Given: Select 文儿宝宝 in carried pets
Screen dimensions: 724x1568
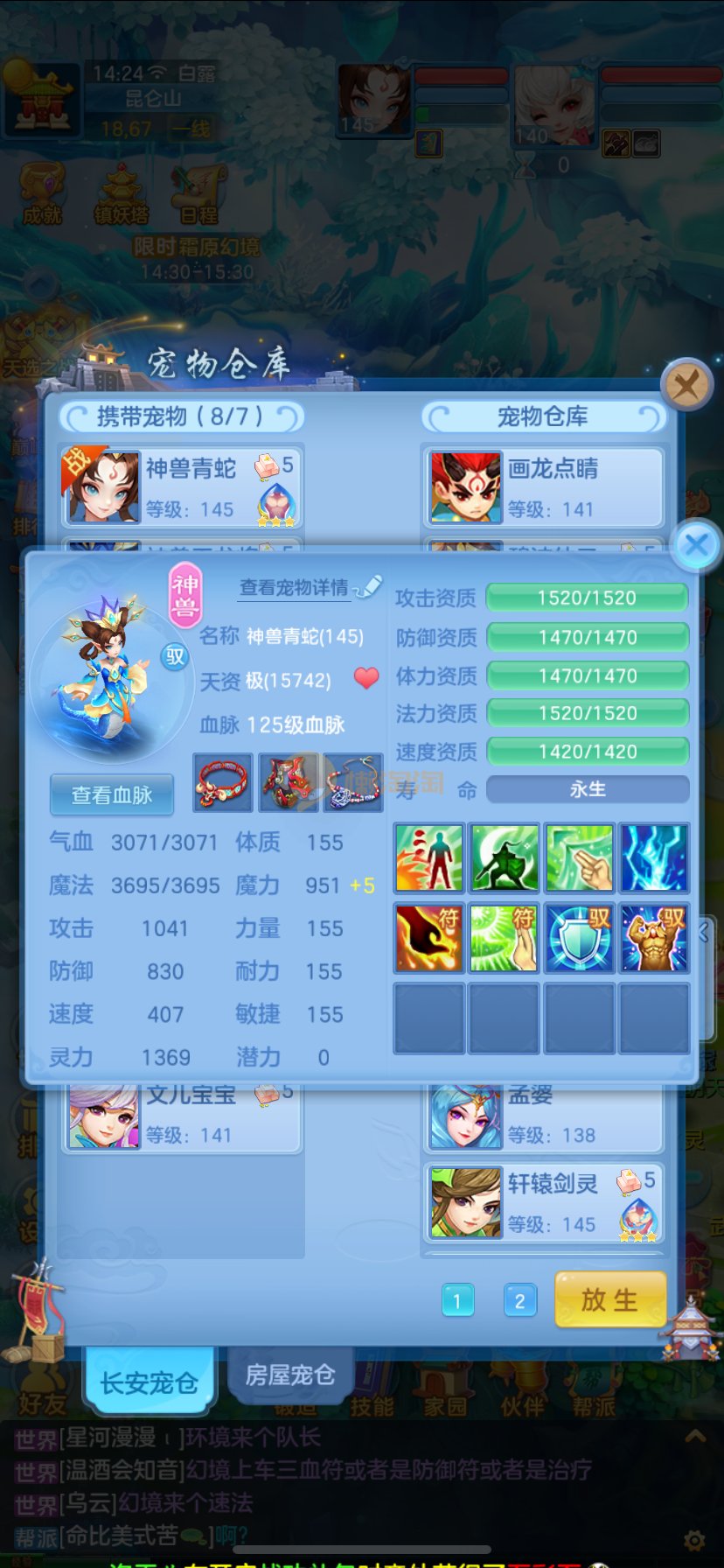Looking at the screenshot, I should coord(182,1116).
